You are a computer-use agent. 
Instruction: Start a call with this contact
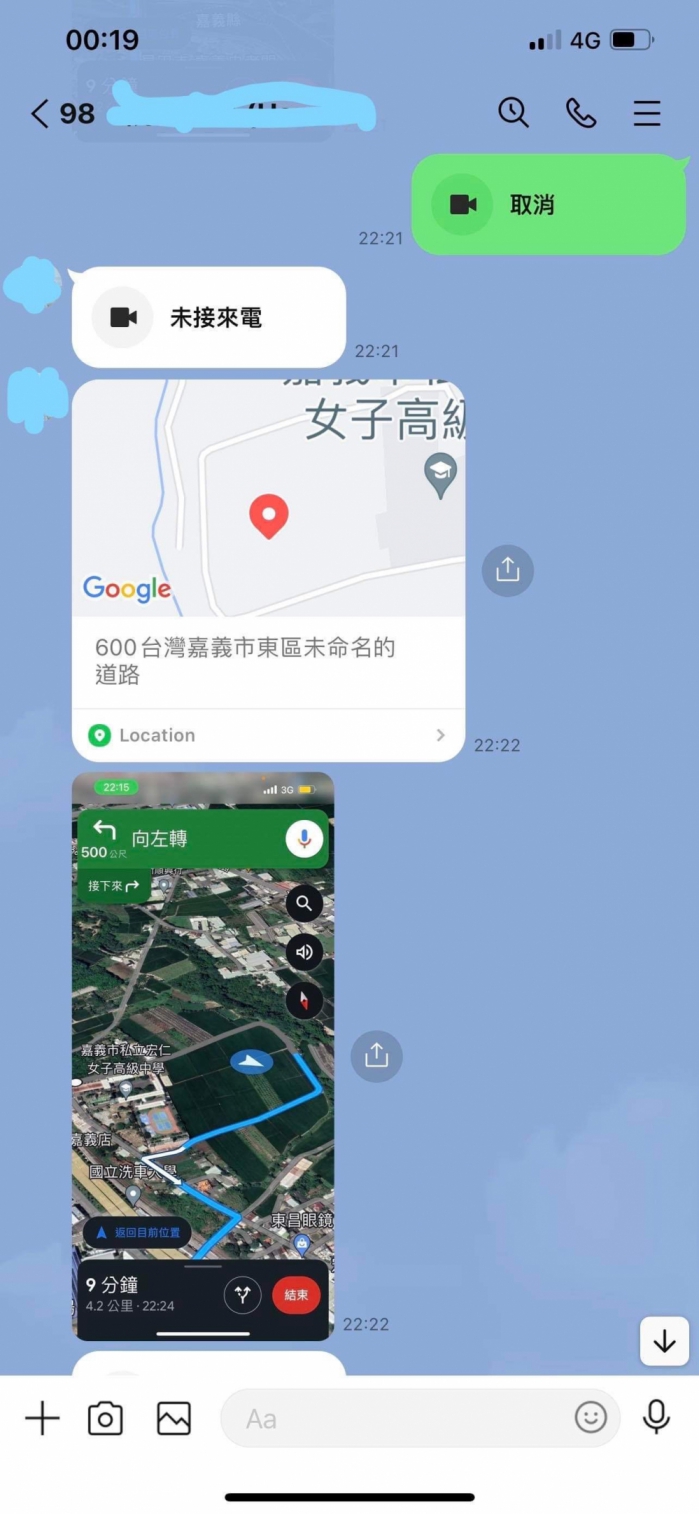[x=581, y=112]
